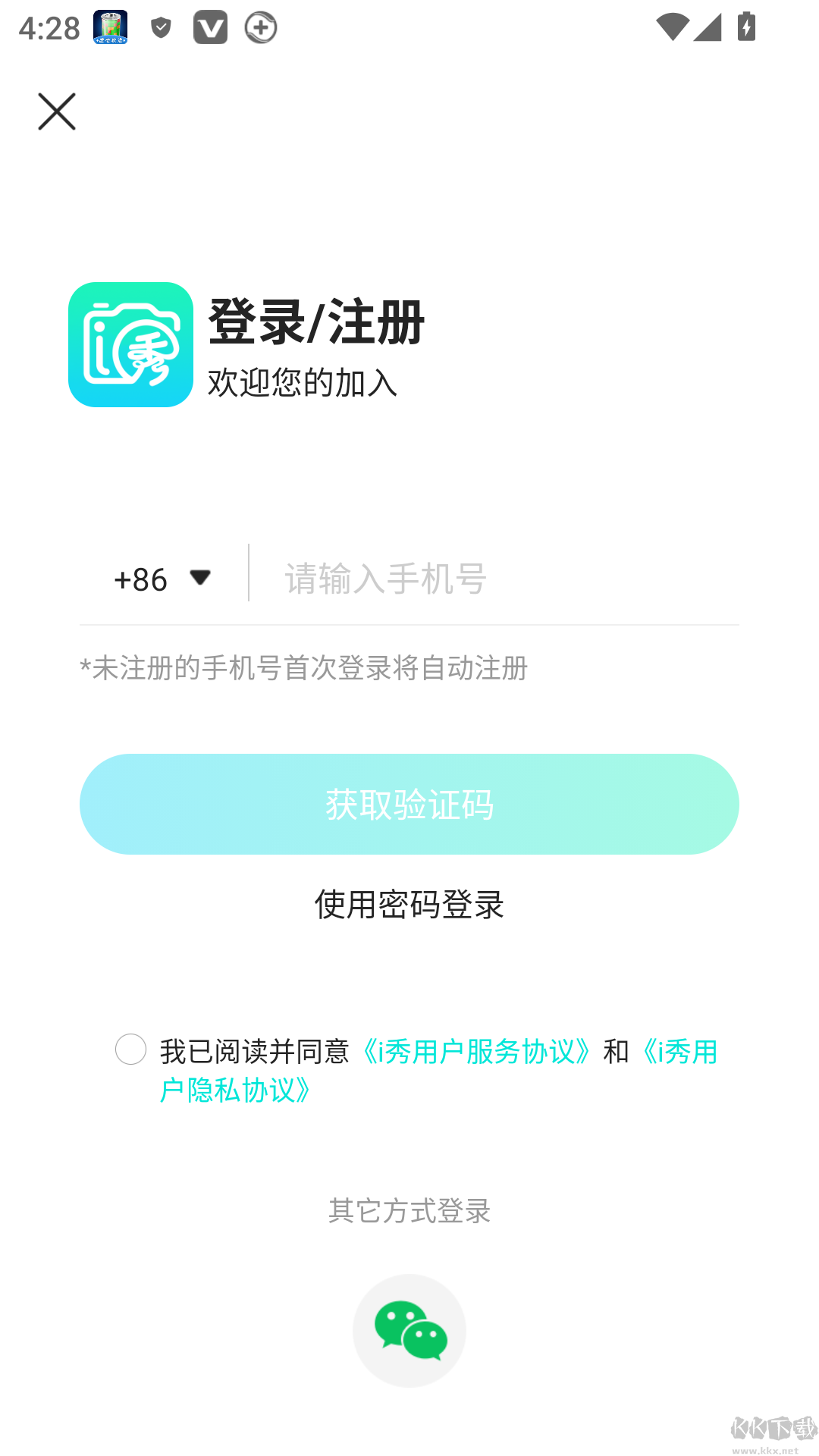Select the terms acceptance radio button

[131, 1050]
